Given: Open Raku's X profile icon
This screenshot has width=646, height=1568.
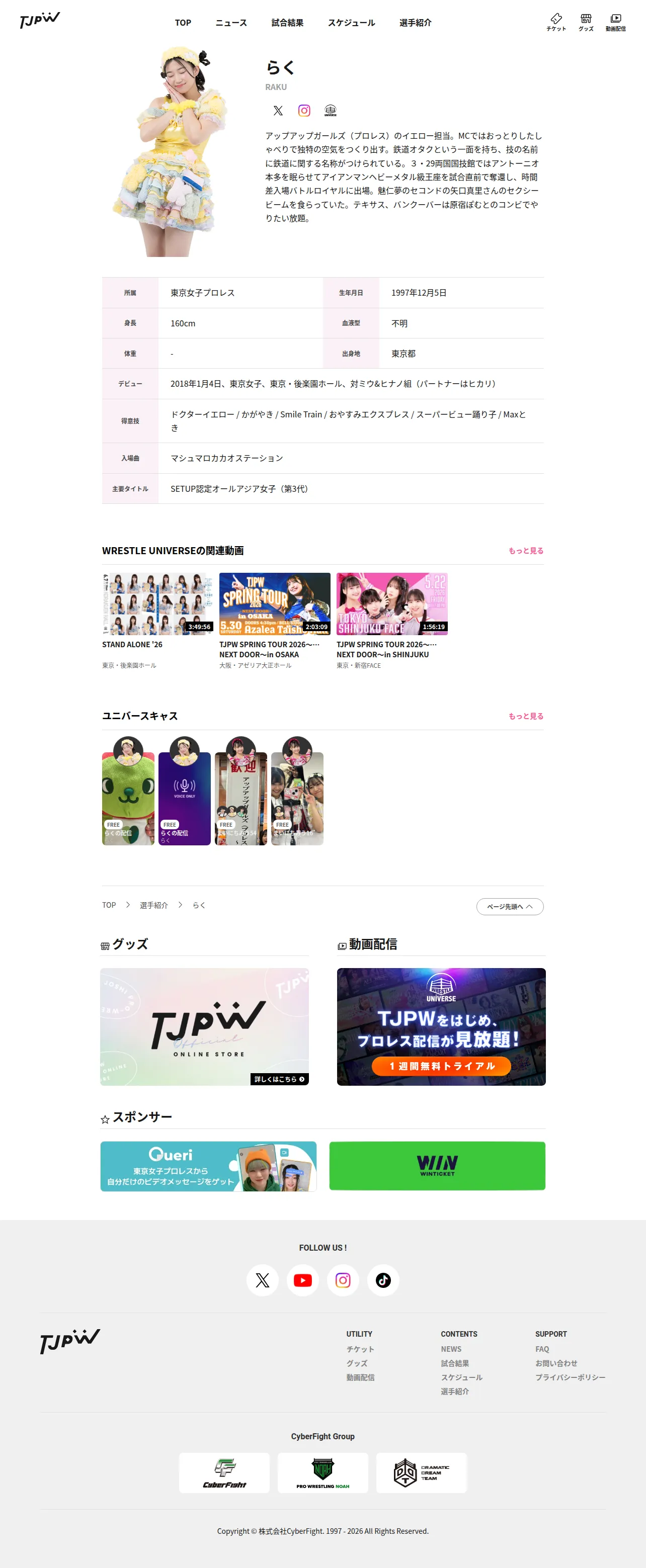Looking at the screenshot, I should (x=278, y=110).
